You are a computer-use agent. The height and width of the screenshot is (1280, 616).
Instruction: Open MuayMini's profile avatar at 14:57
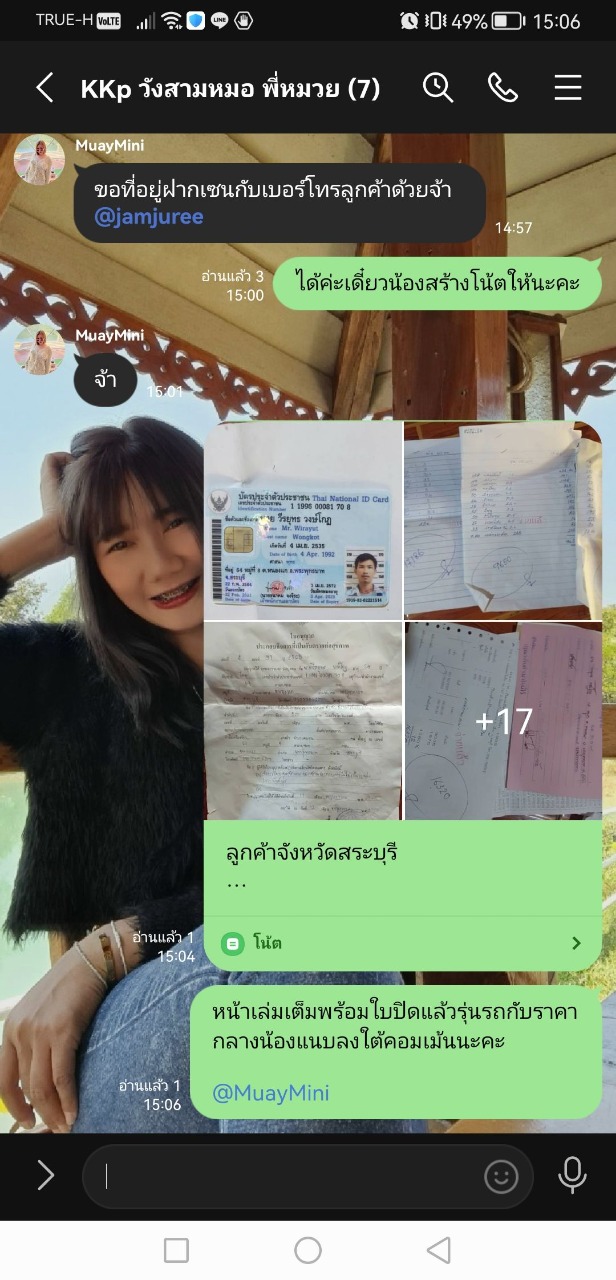coord(39,160)
